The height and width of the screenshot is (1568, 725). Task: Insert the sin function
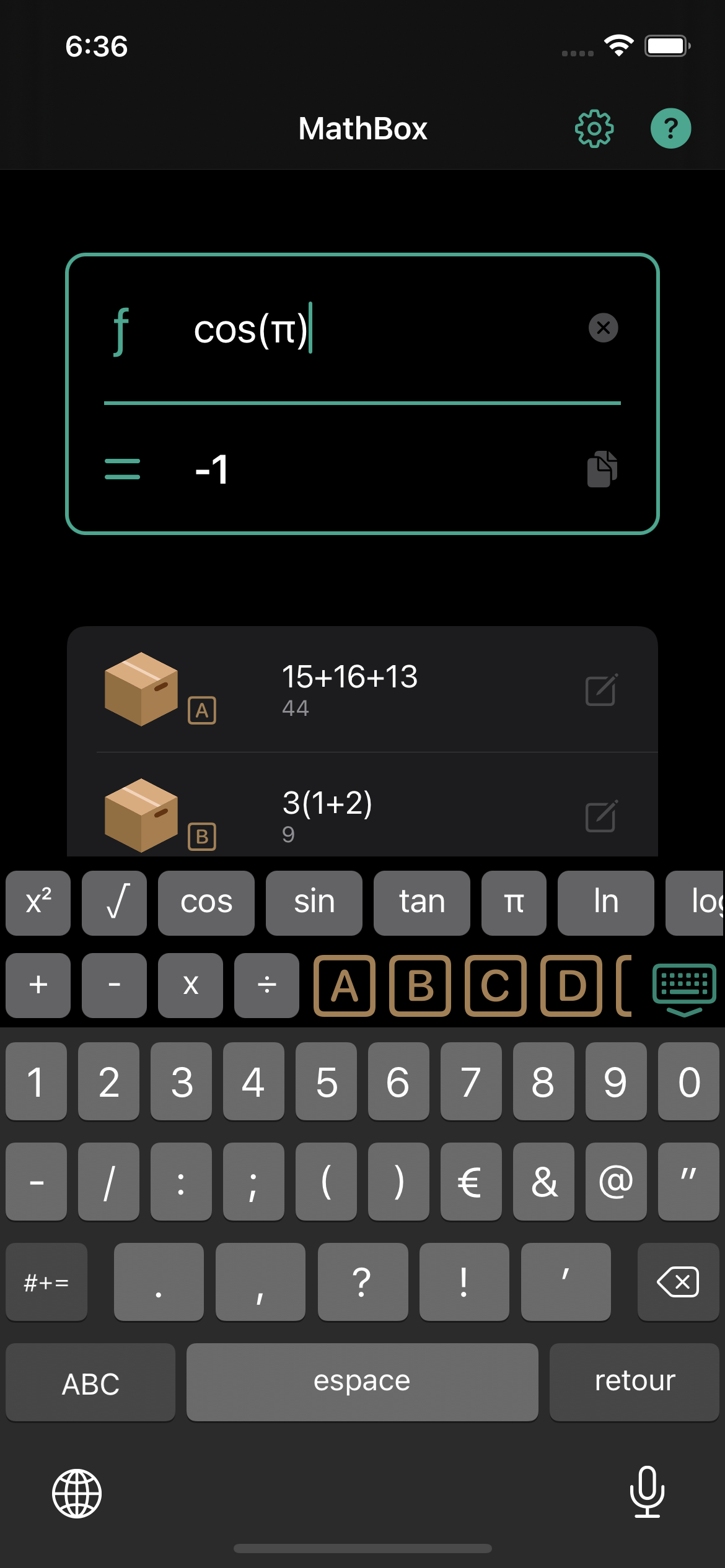coord(314,902)
